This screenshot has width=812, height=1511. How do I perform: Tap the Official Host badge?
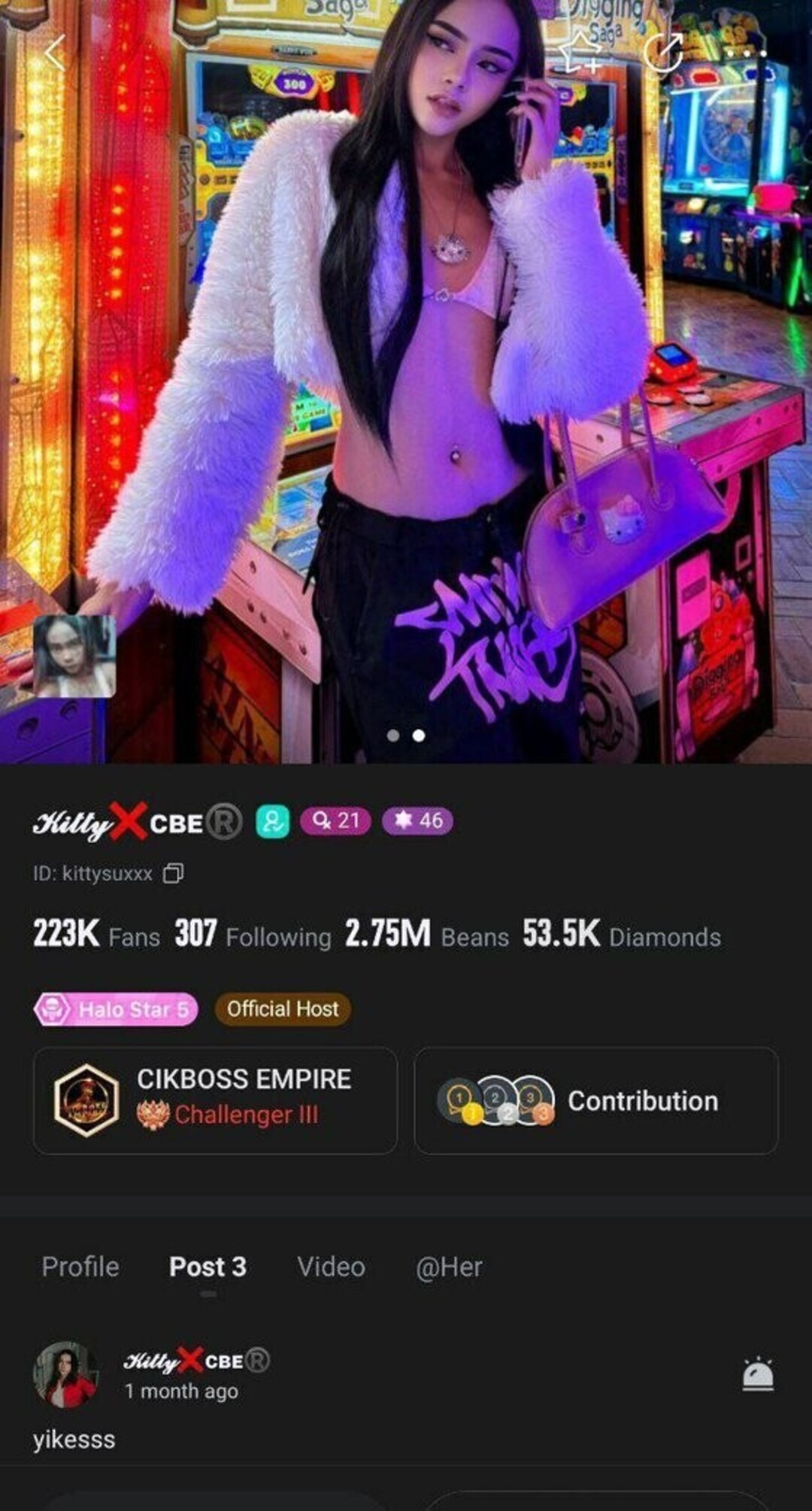tap(283, 1009)
